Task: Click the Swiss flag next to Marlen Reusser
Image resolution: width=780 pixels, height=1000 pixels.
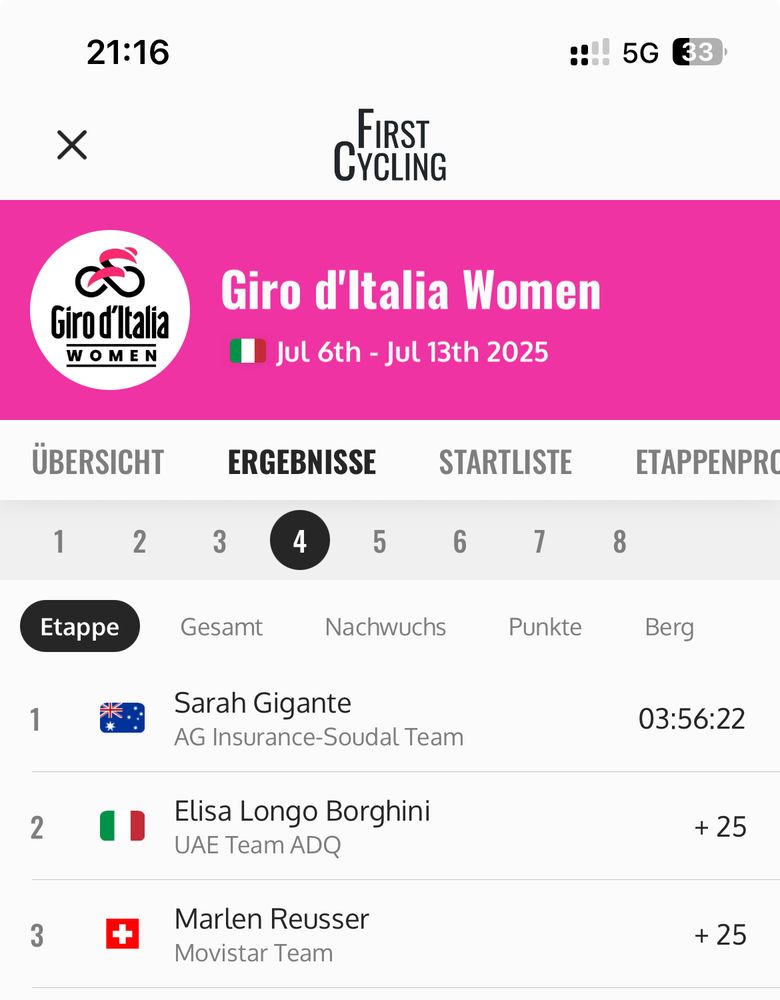Action: 121,933
